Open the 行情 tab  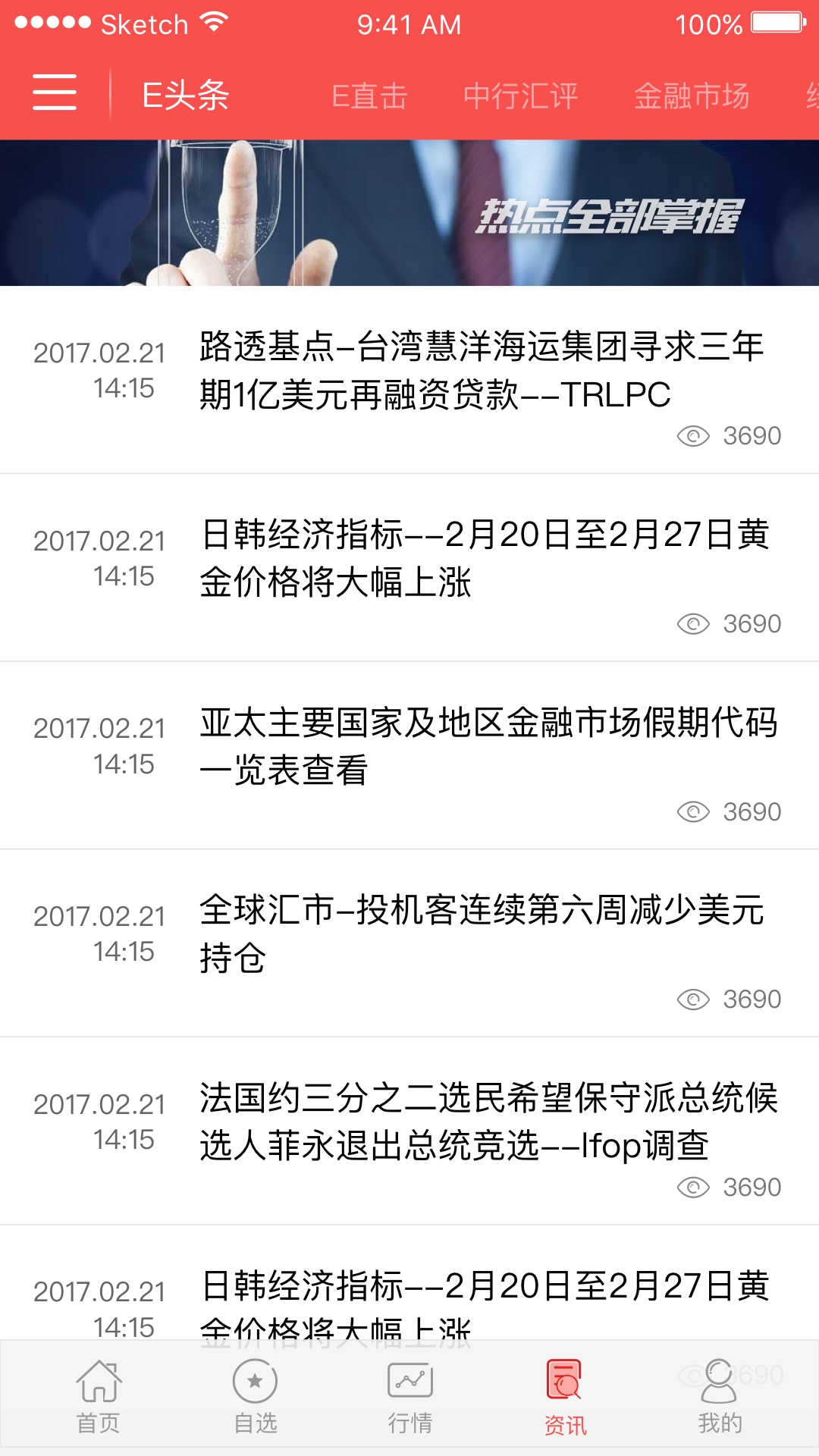[410, 1397]
